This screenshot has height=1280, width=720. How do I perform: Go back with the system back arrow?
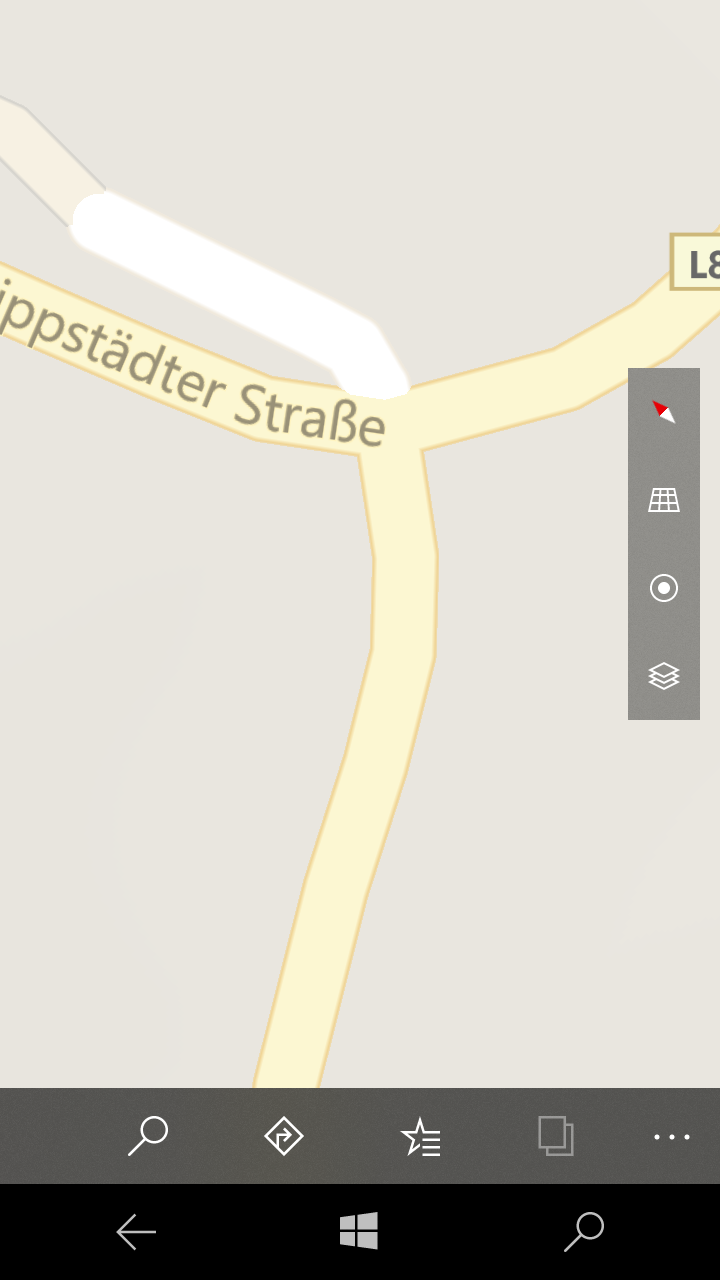coord(136,1232)
